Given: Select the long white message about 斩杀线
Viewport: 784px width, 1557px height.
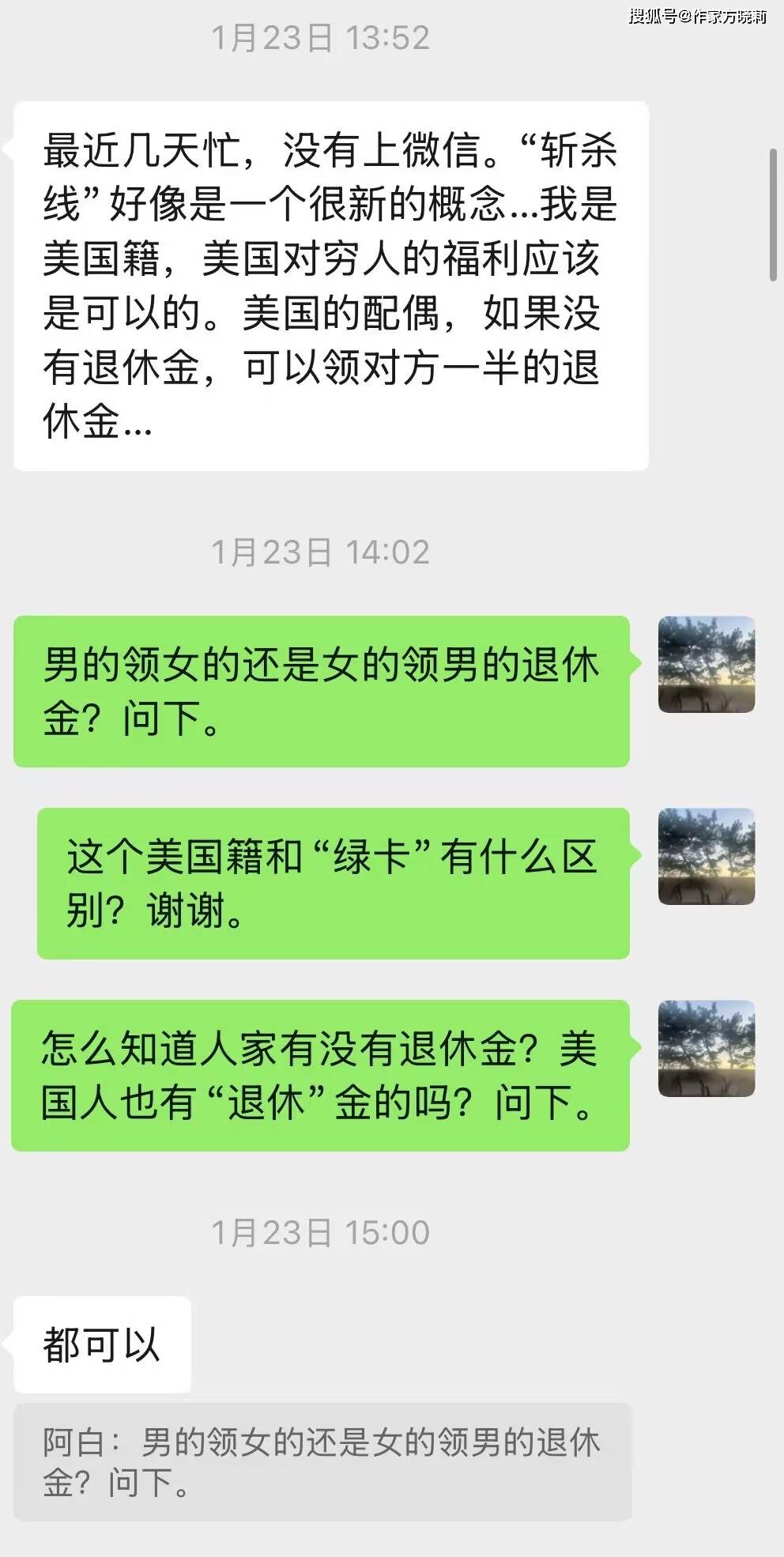Looking at the screenshot, I should [x=332, y=285].
